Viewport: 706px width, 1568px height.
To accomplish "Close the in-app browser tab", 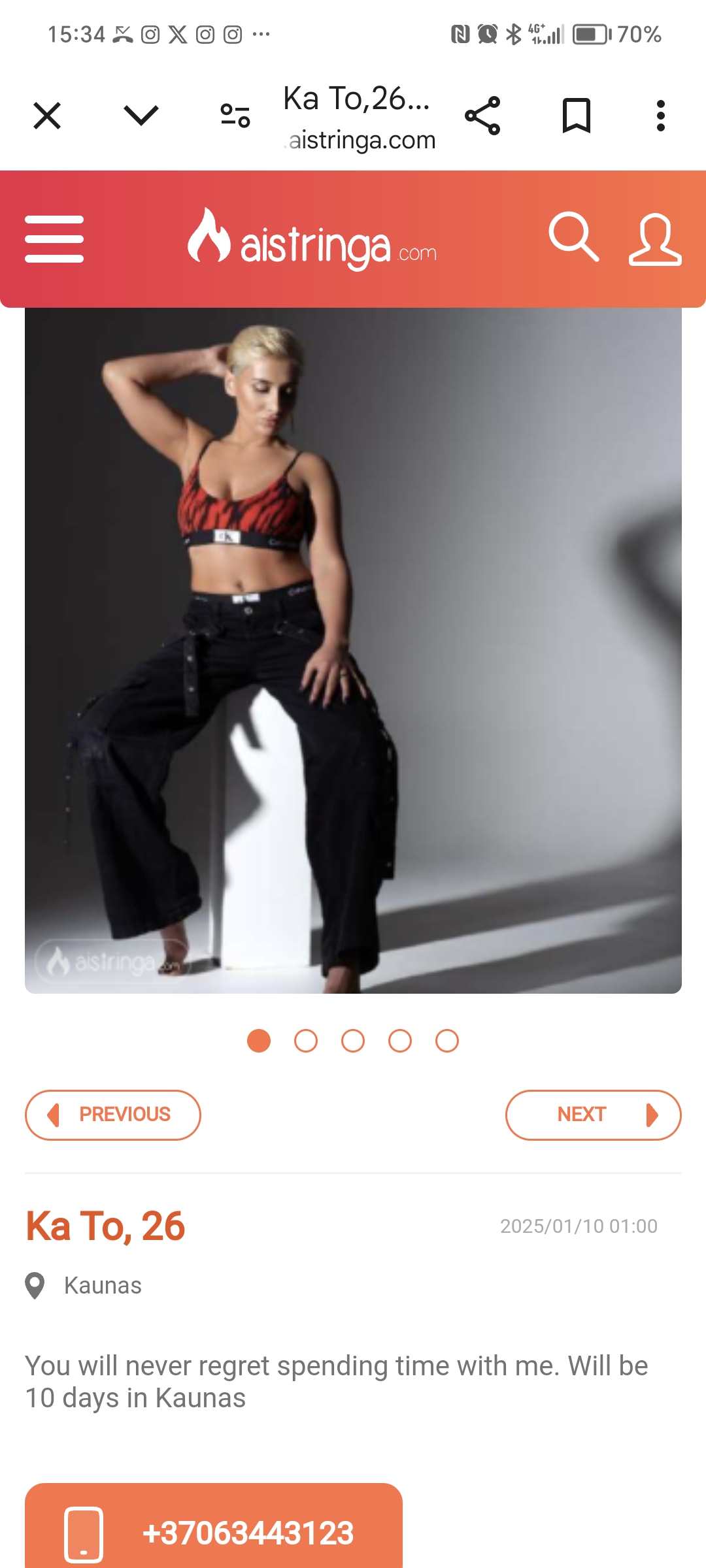I will (47, 116).
